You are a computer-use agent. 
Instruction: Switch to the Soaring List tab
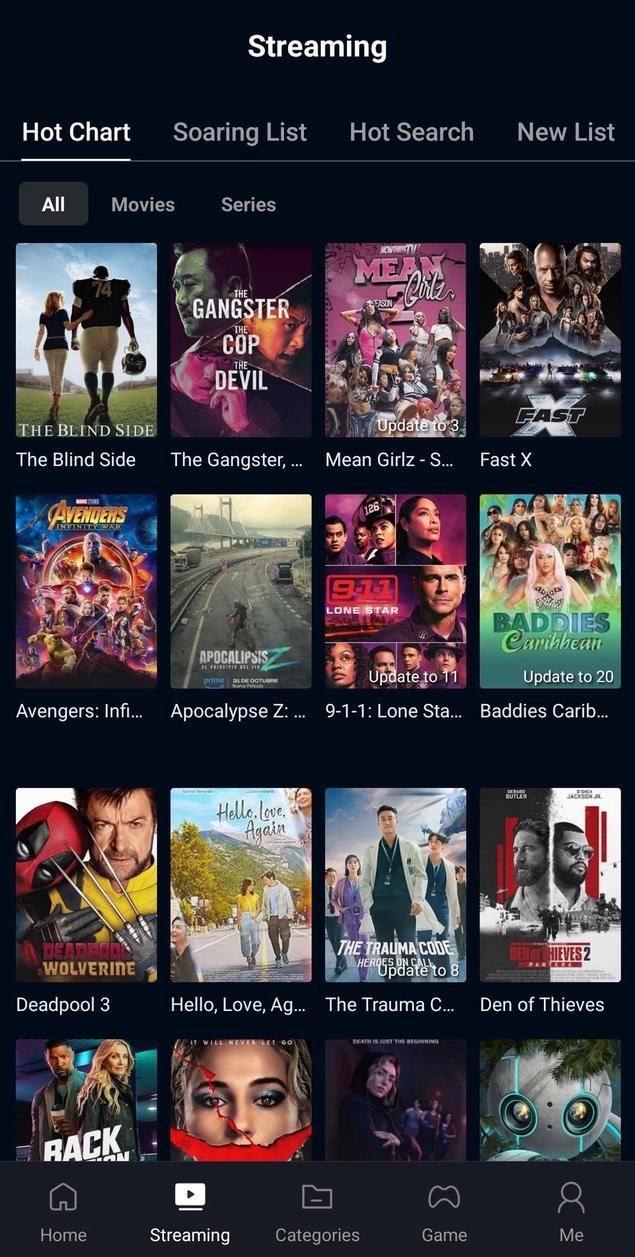pyautogui.click(x=240, y=132)
